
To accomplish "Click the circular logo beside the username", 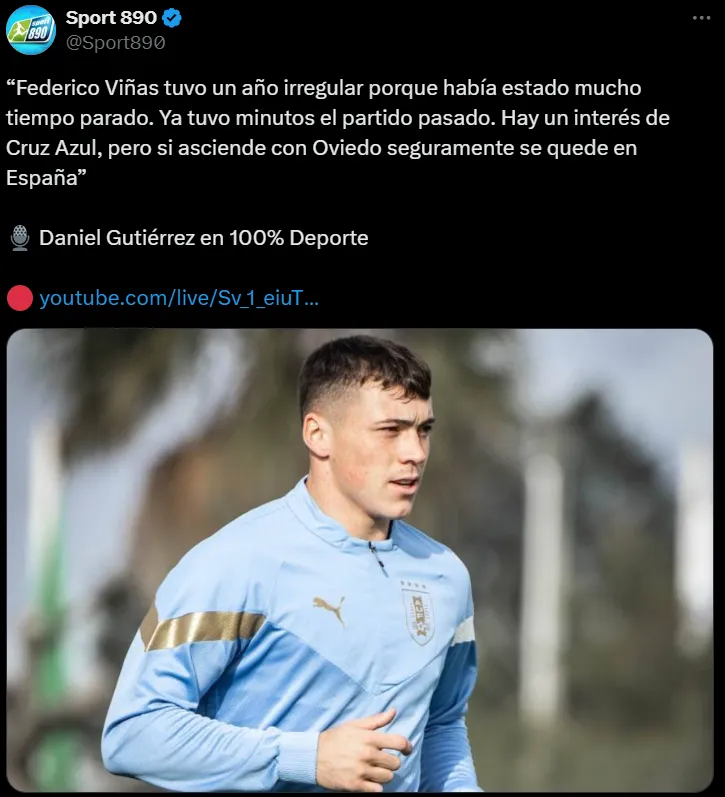I will coord(31,27).
